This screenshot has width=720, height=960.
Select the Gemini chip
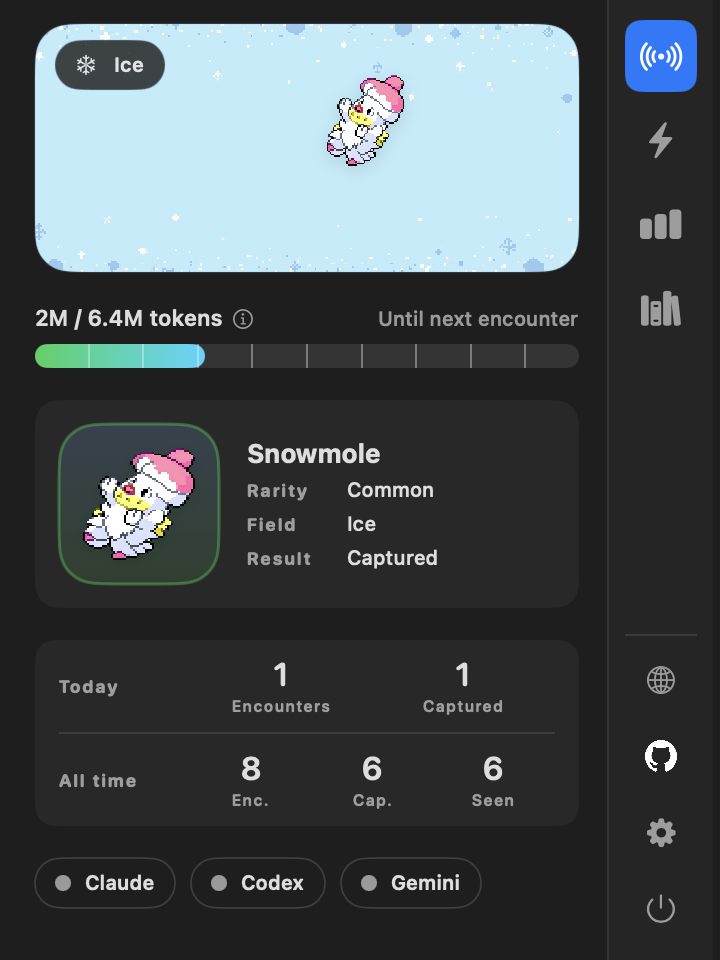tap(411, 883)
